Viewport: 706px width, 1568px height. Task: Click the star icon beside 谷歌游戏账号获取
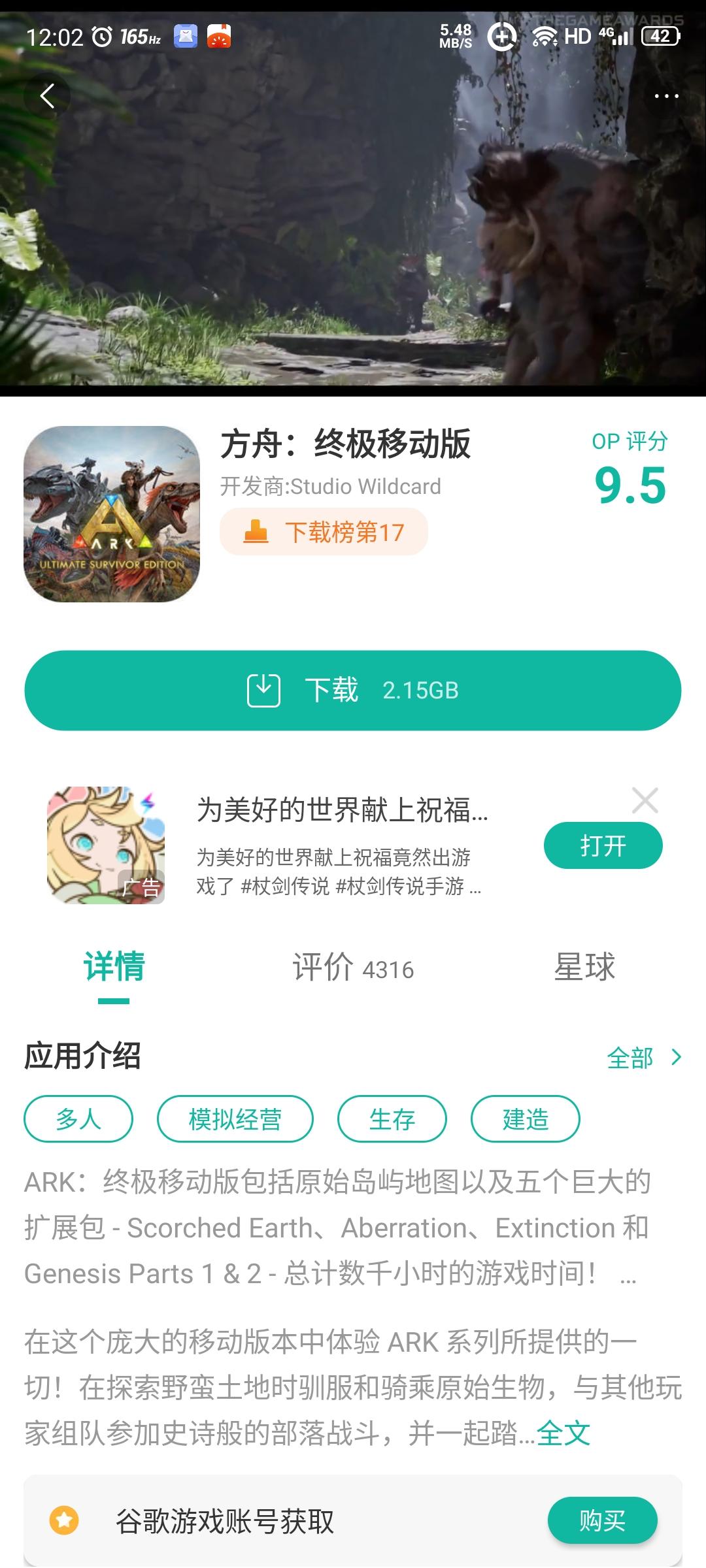click(x=64, y=1522)
